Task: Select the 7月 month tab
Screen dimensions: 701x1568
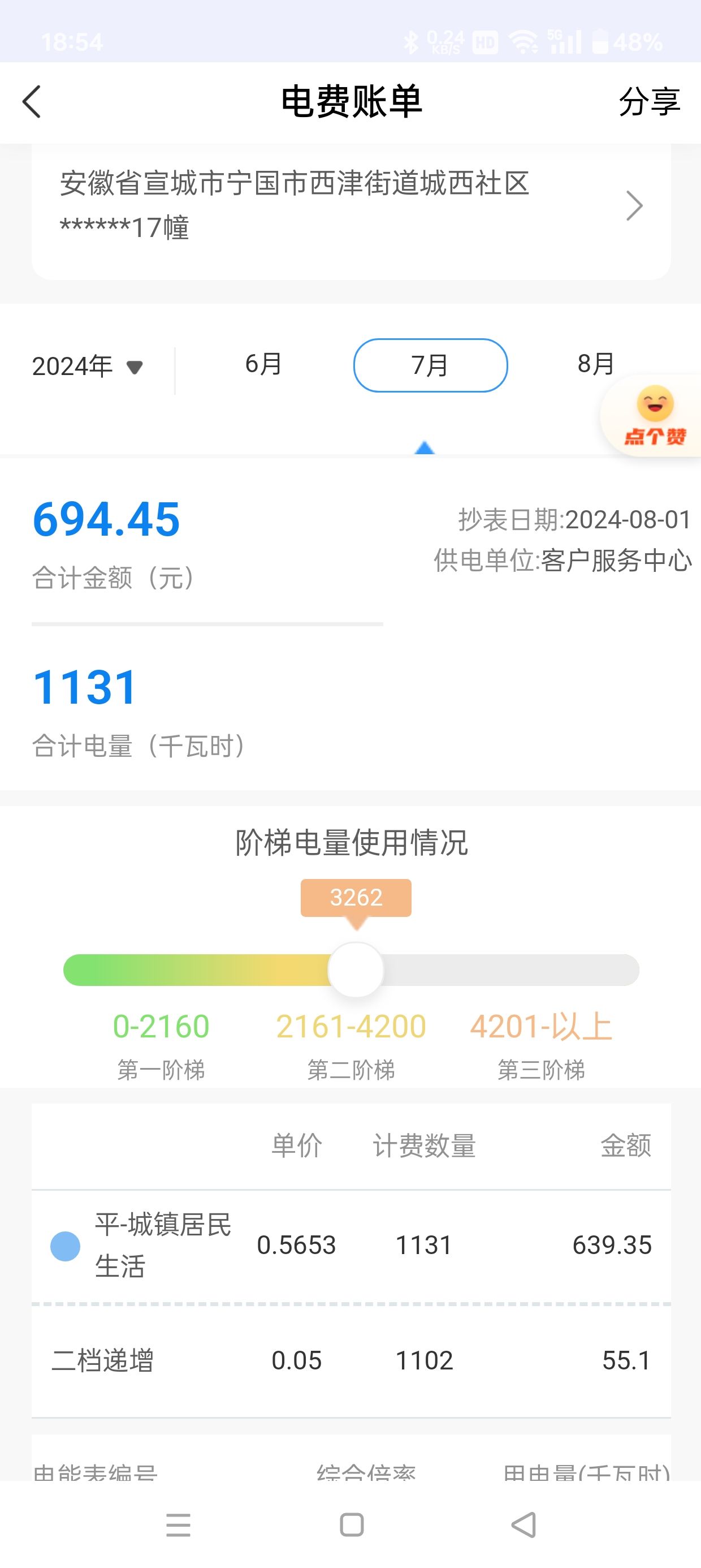Action: (430, 365)
